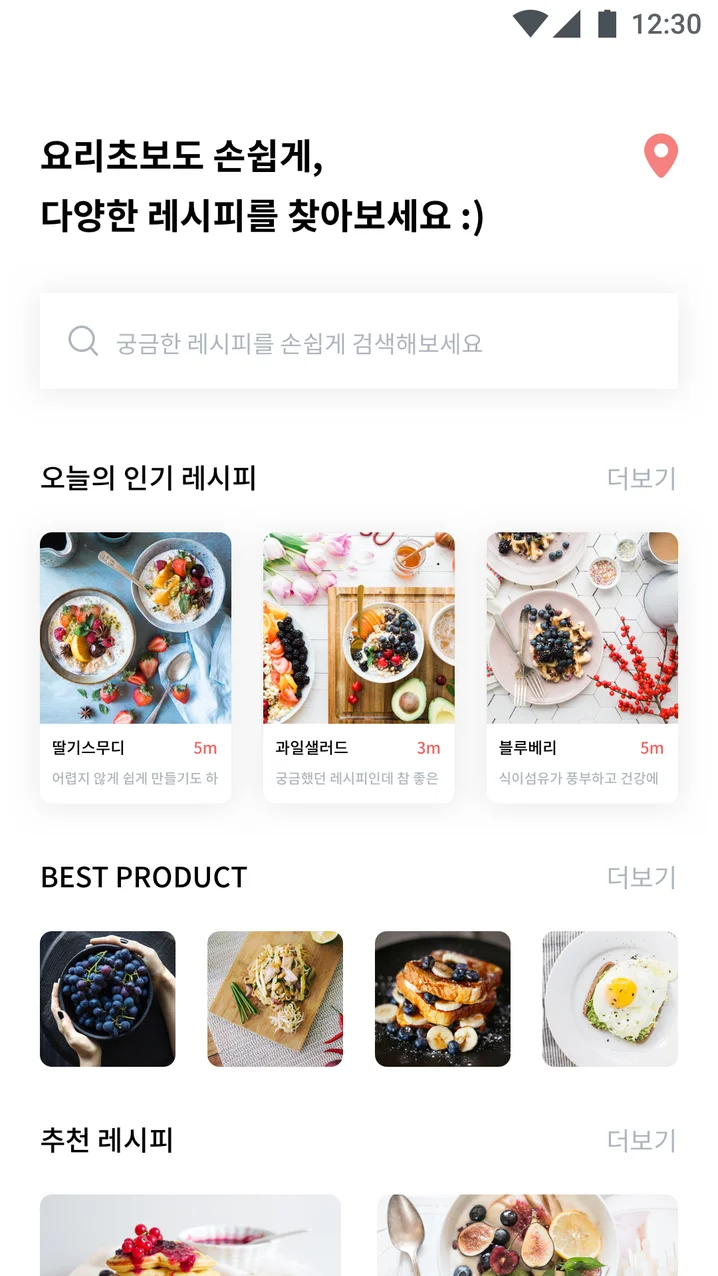This screenshot has height=1276, width=718.
Task: Tap the recipe search field
Action: tap(359, 341)
